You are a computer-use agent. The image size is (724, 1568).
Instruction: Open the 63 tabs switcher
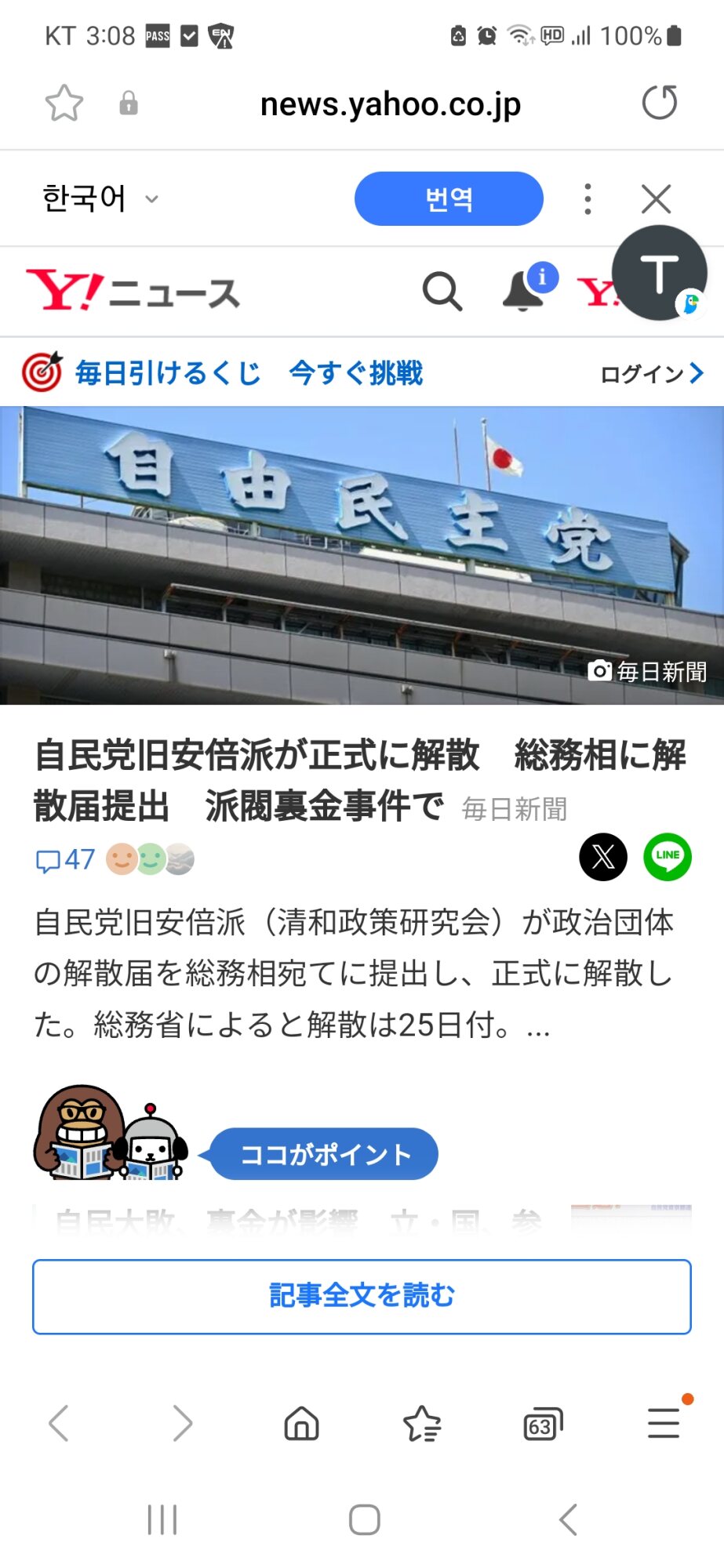click(x=543, y=1424)
